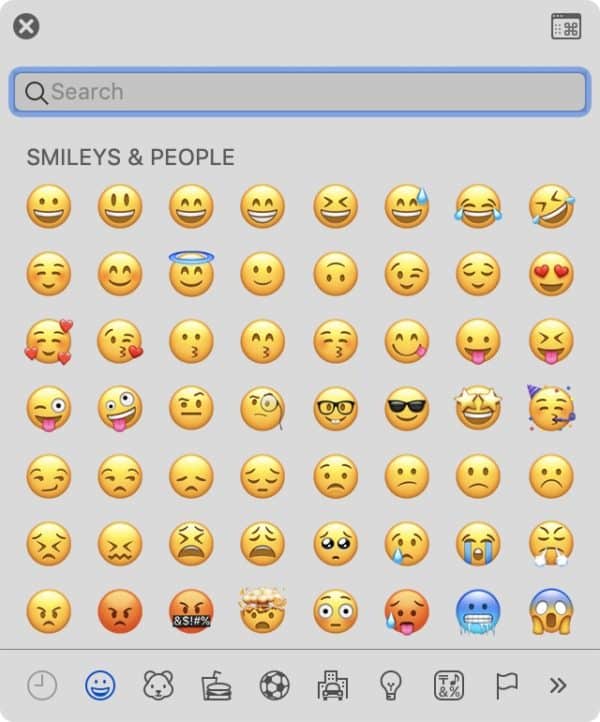Switch to Activity category with soccer ball
This screenshot has width=600, height=722.
[273, 685]
